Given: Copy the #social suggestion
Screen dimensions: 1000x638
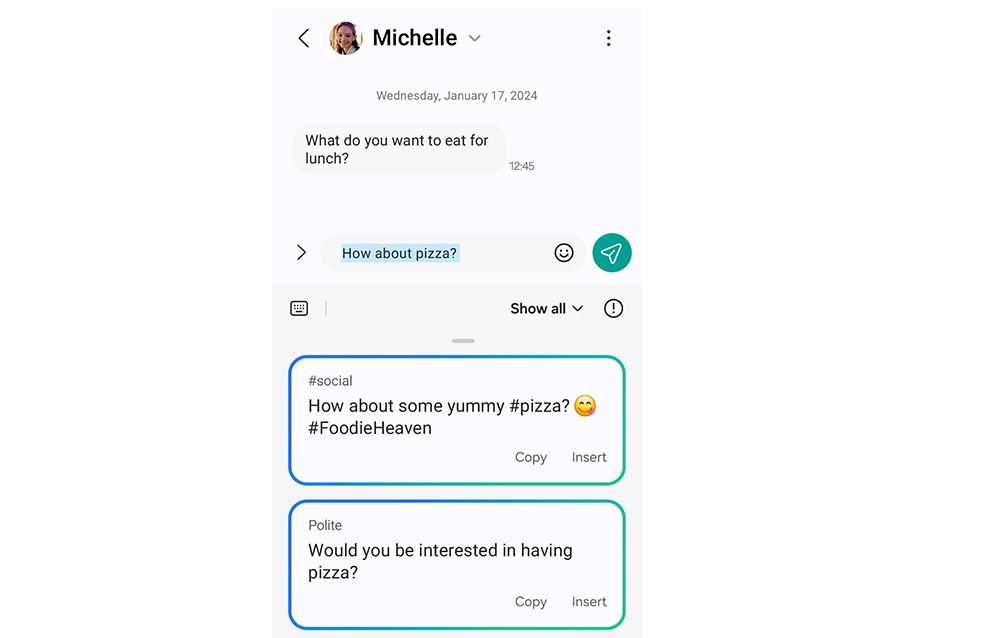Looking at the screenshot, I should (530, 457).
